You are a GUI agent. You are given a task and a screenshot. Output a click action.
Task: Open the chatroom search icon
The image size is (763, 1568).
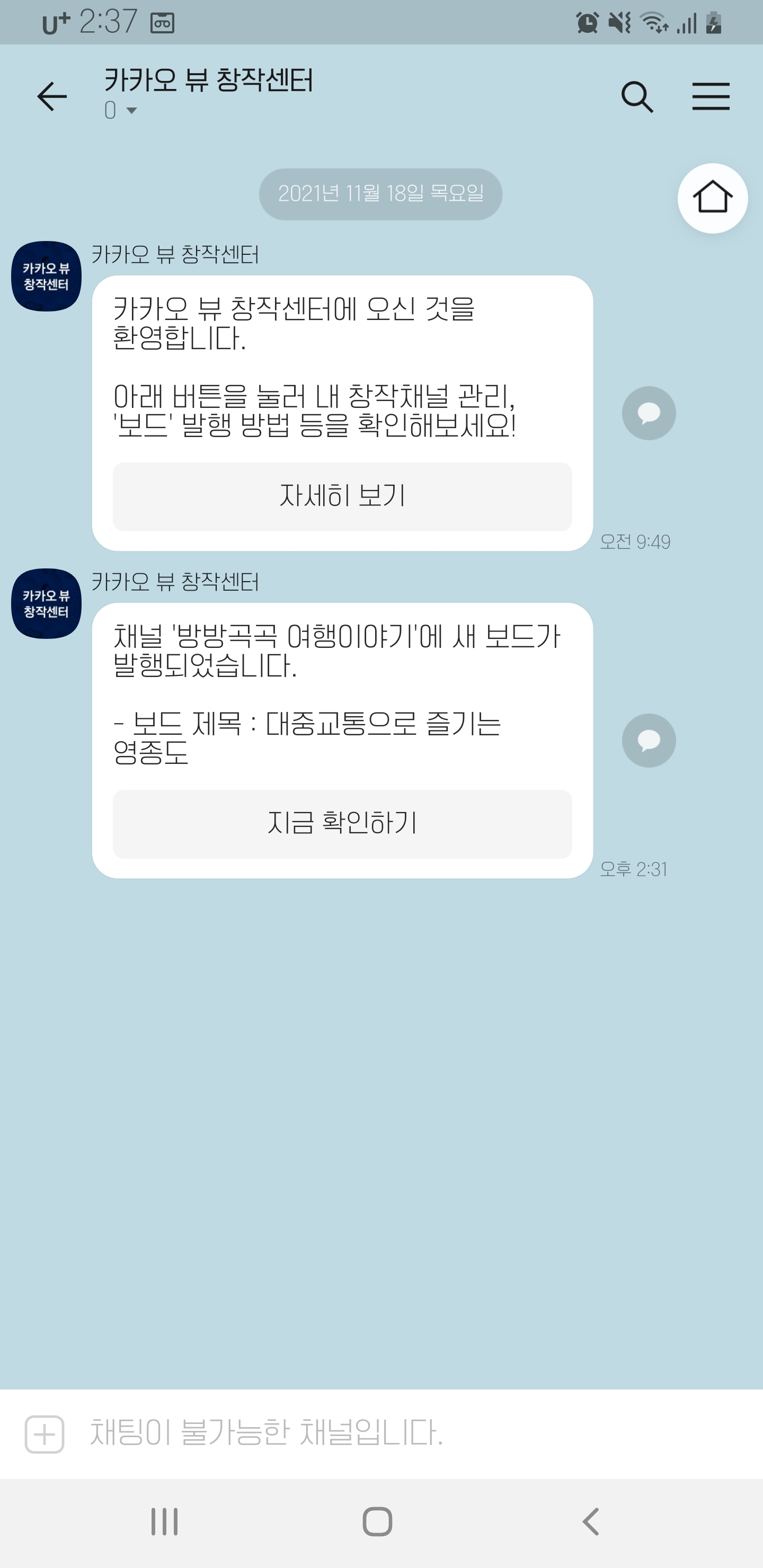637,96
